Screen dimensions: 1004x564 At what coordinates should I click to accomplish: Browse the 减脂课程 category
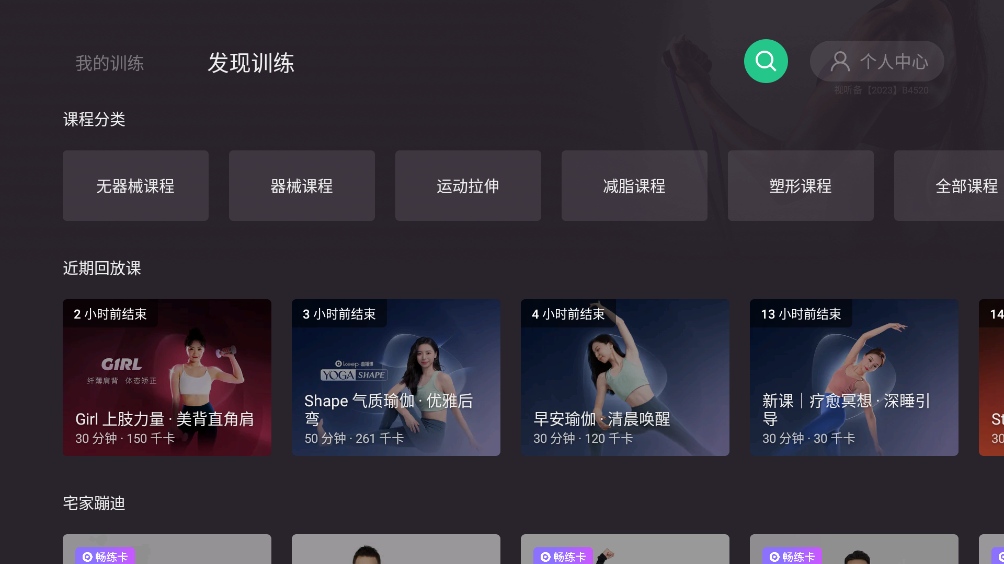click(x=634, y=186)
